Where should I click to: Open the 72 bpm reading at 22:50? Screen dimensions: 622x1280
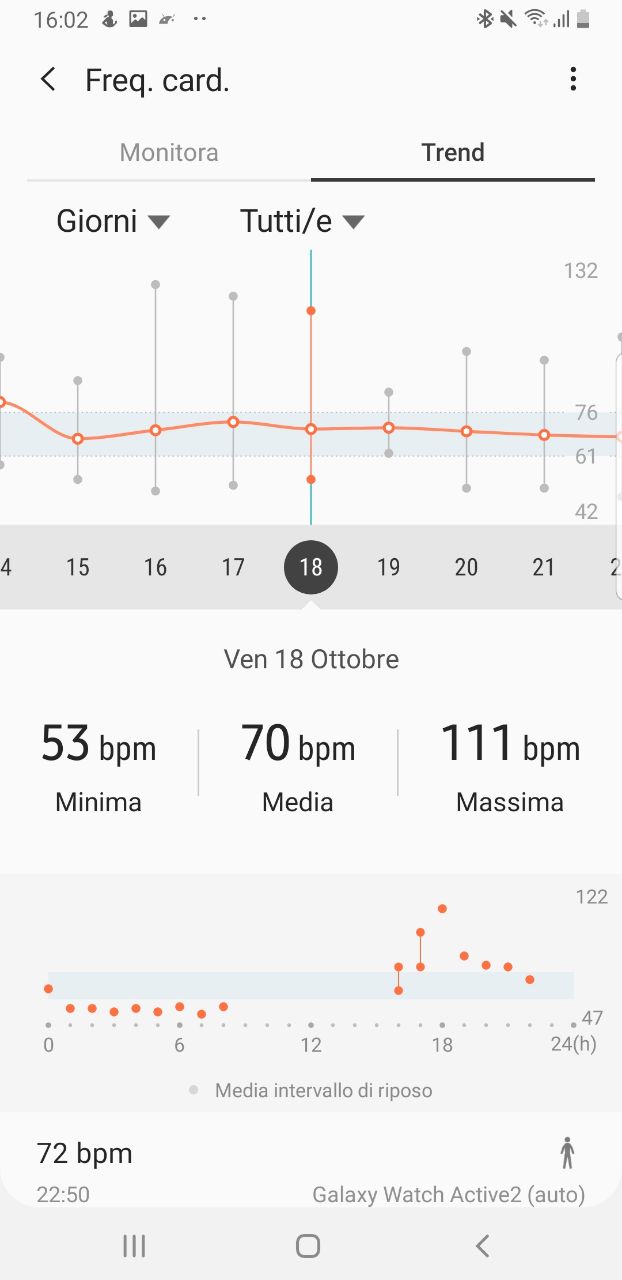click(311, 1168)
